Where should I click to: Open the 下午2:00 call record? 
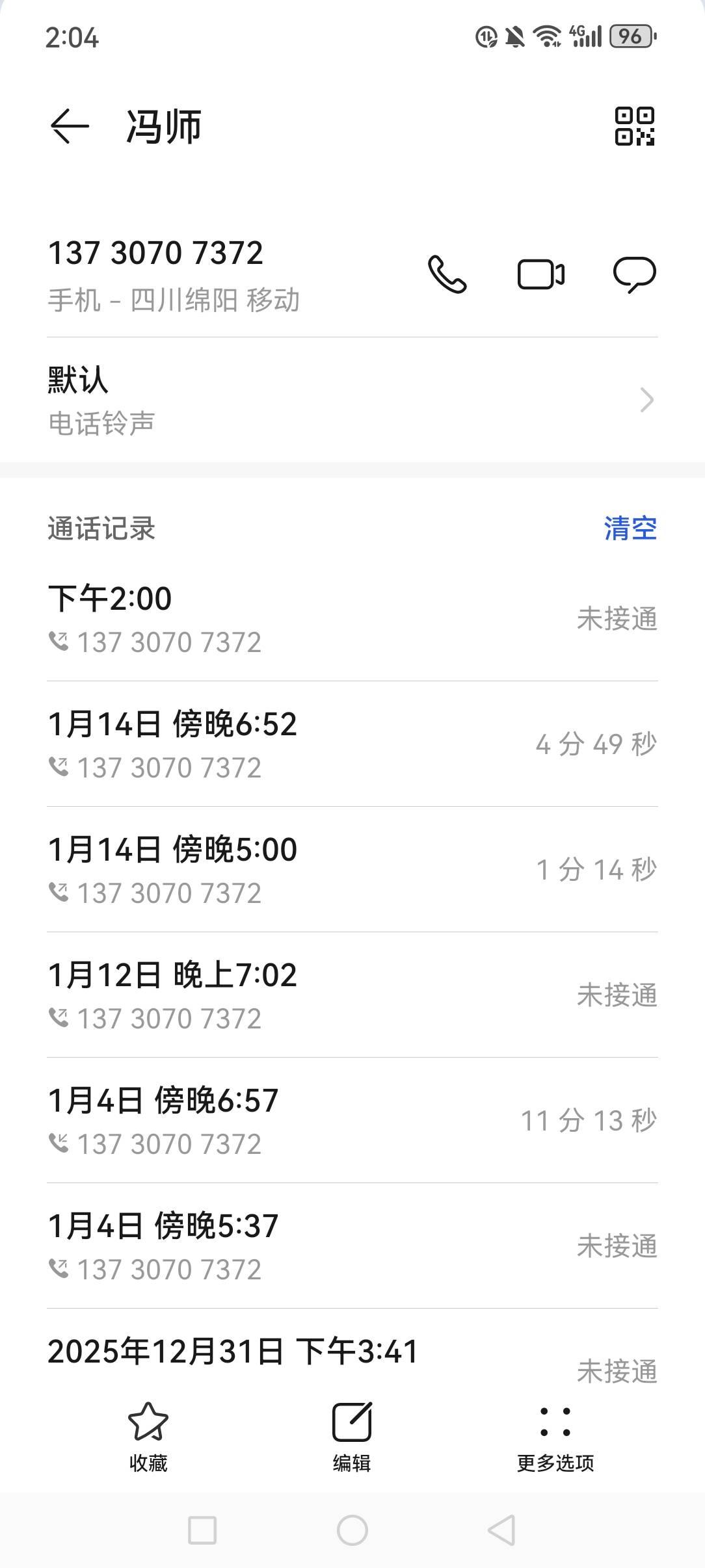point(352,619)
